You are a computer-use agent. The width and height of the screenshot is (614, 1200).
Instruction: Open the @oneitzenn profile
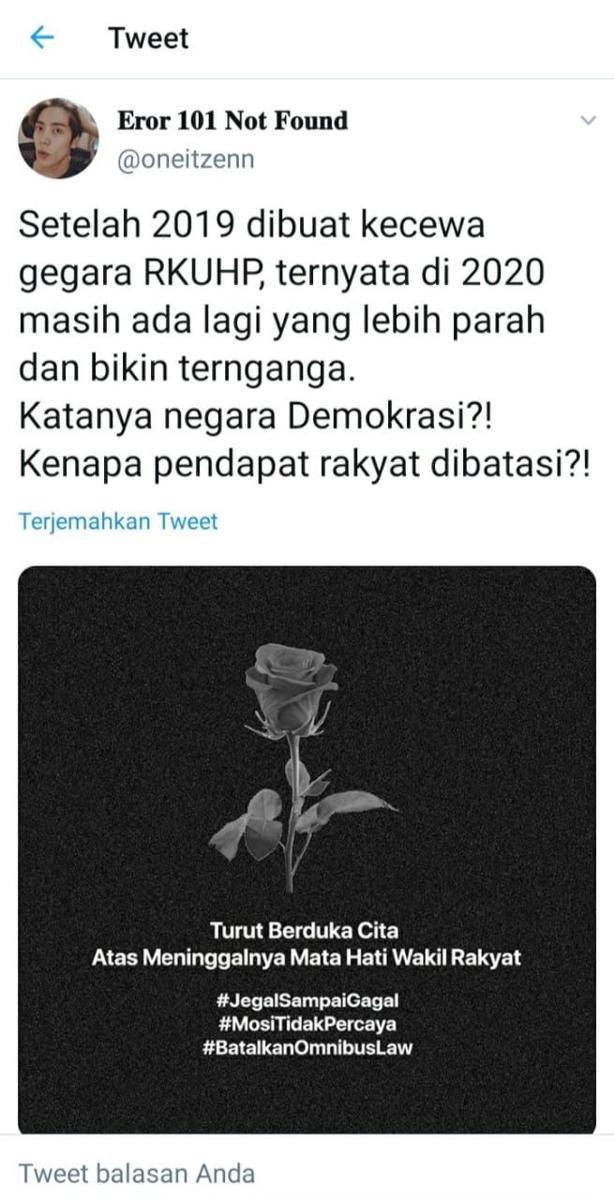coord(186,160)
